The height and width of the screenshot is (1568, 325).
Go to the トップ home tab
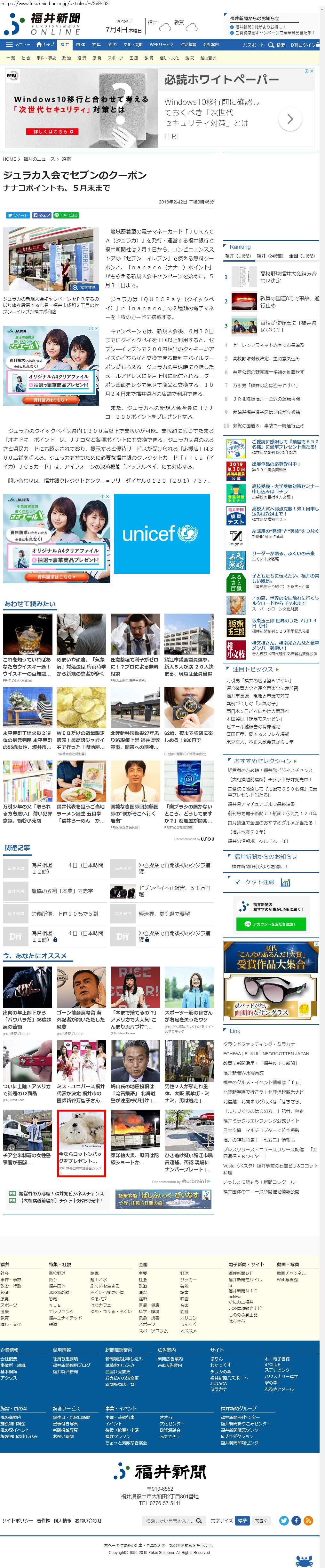(x=46, y=44)
